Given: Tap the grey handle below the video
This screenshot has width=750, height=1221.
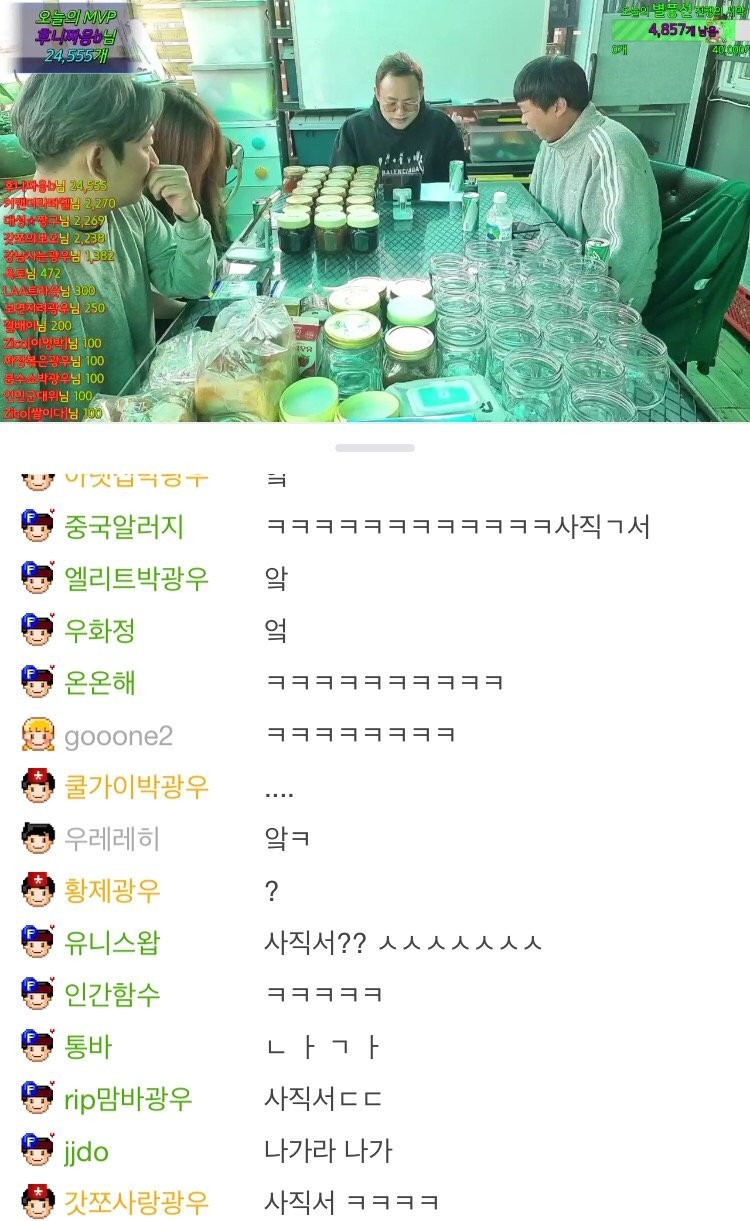Looking at the screenshot, I should click(x=375, y=448).
